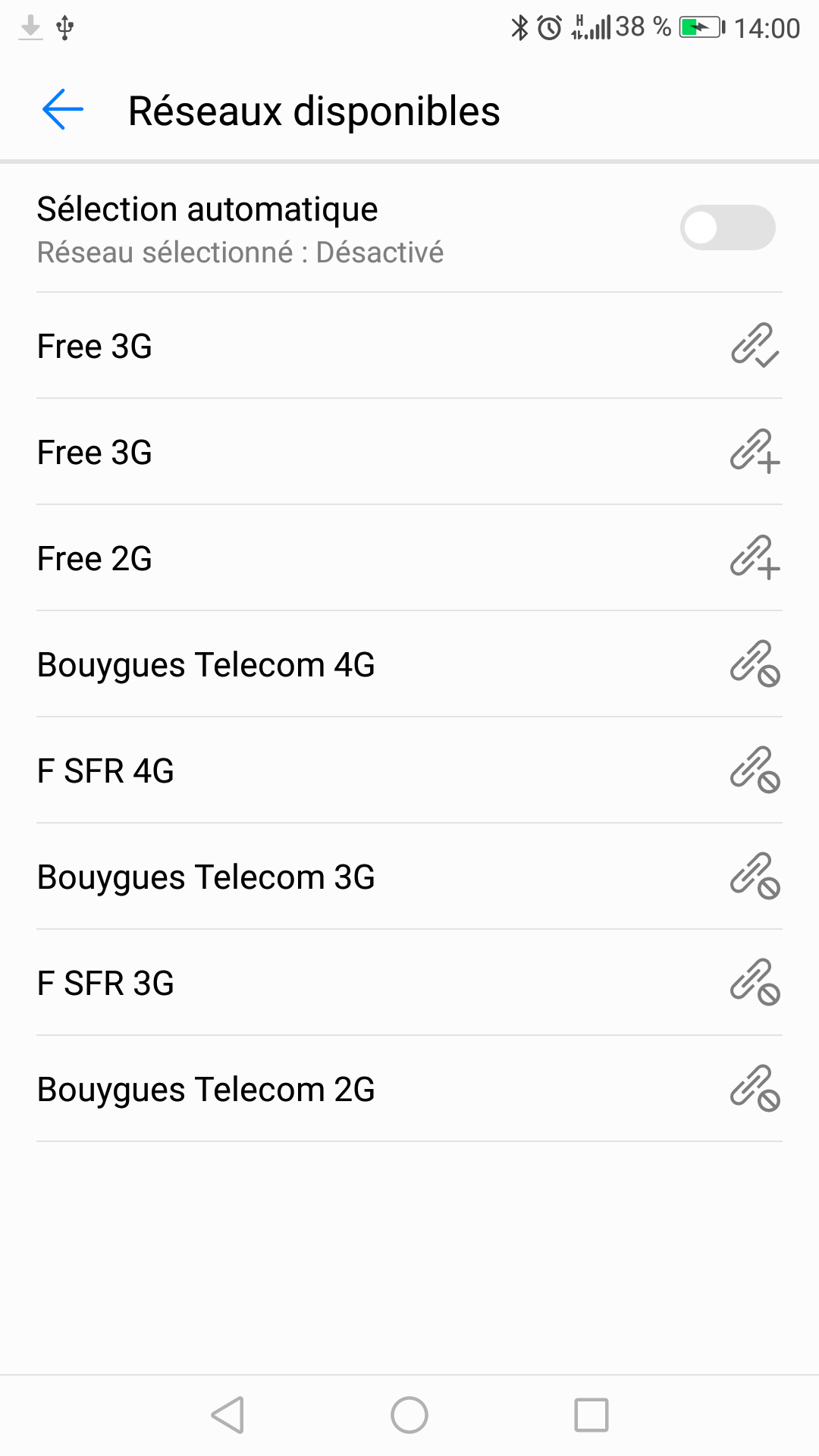This screenshot has width=819, height=1456.
Task: Connect to the Free 2G network
Action: pos(409,558)
